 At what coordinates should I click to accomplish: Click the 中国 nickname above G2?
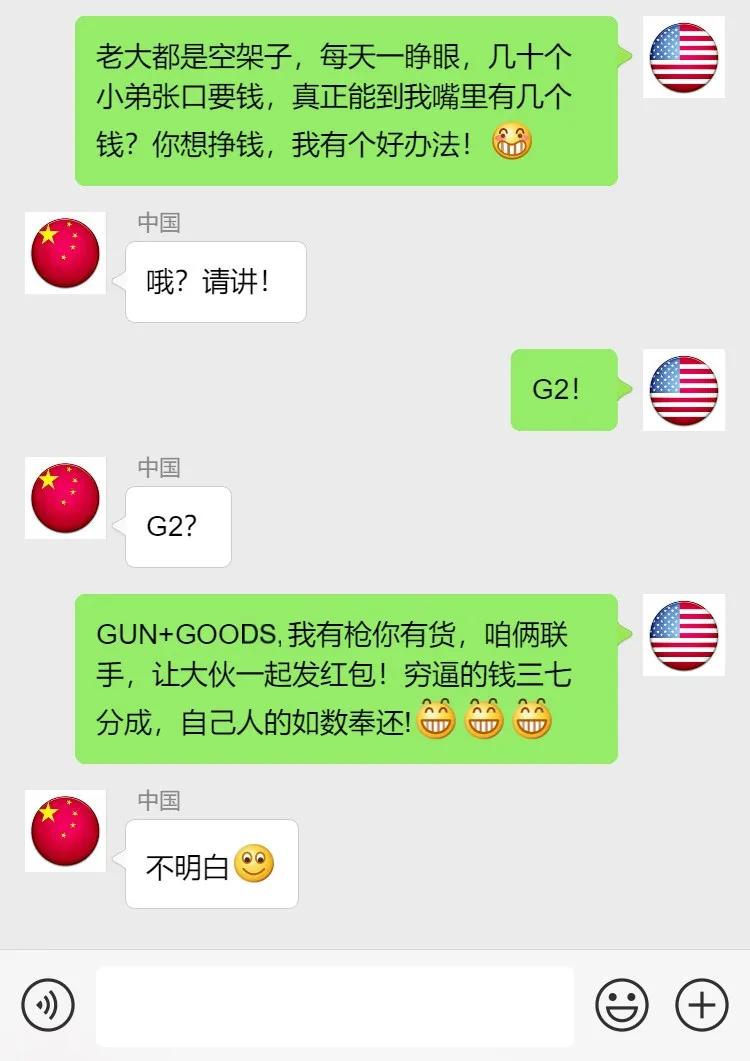pos(158,468)
